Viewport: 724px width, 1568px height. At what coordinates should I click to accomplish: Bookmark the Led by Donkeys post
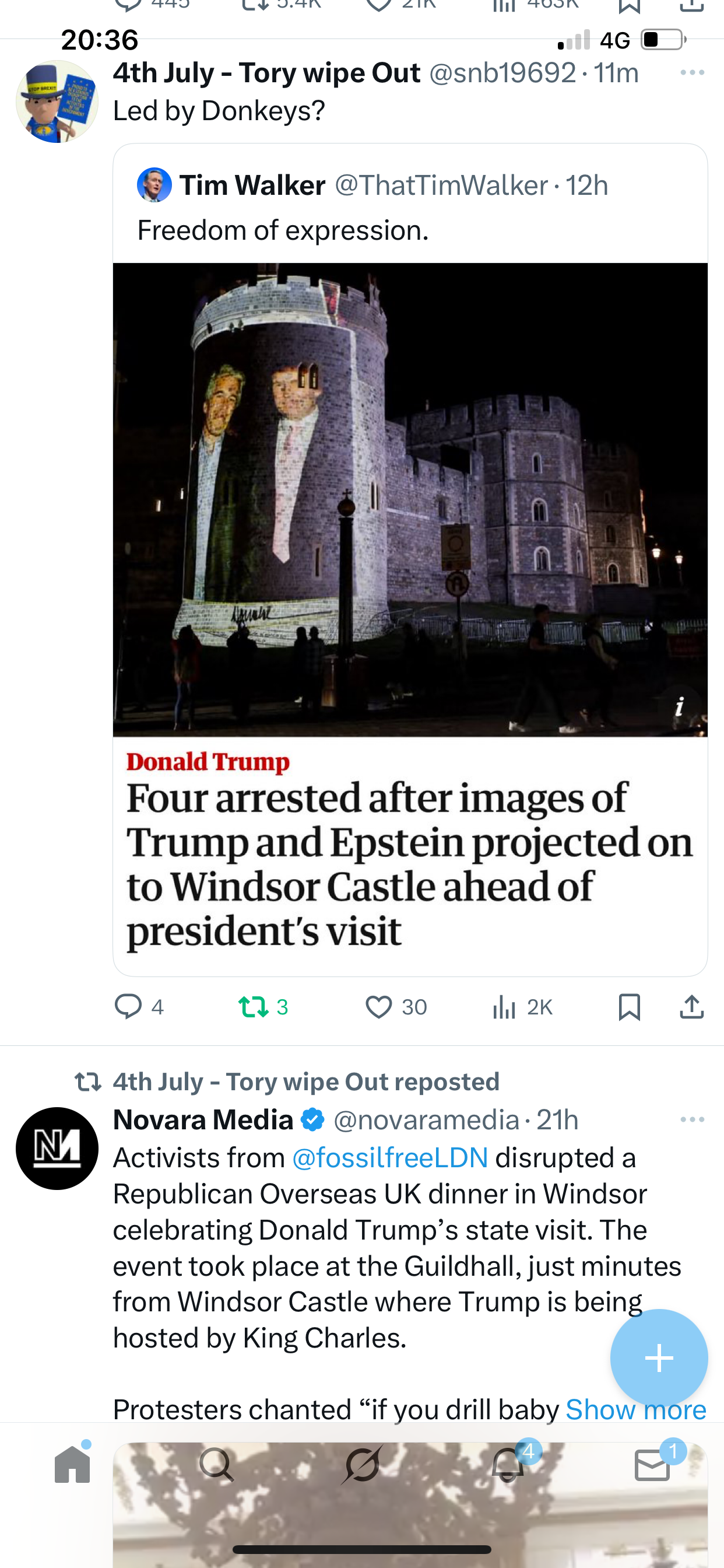point(629,1006)
